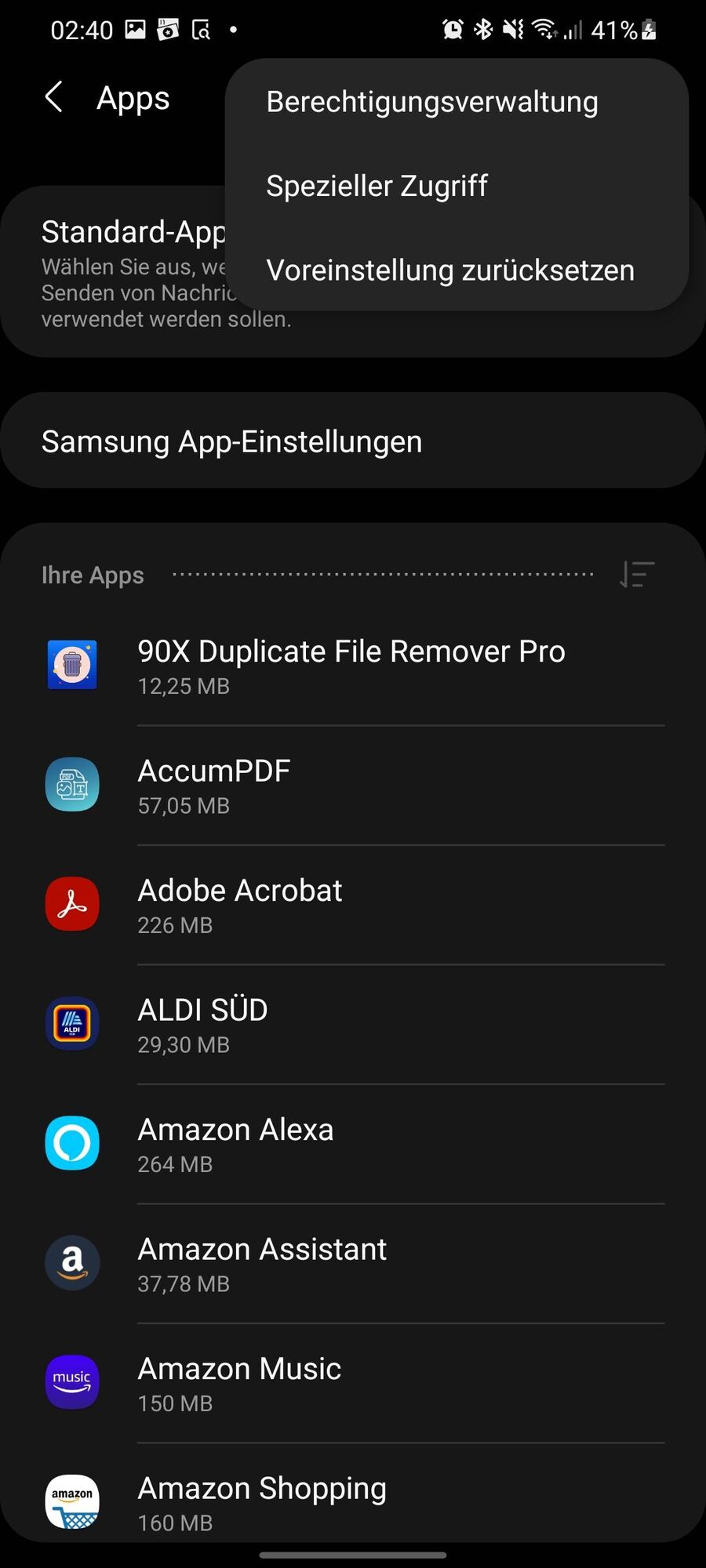Choose Voreinstellung zurücksetzen
Image resolution: width=706 pixels, height=1568 pixels.
coord(449,270)
